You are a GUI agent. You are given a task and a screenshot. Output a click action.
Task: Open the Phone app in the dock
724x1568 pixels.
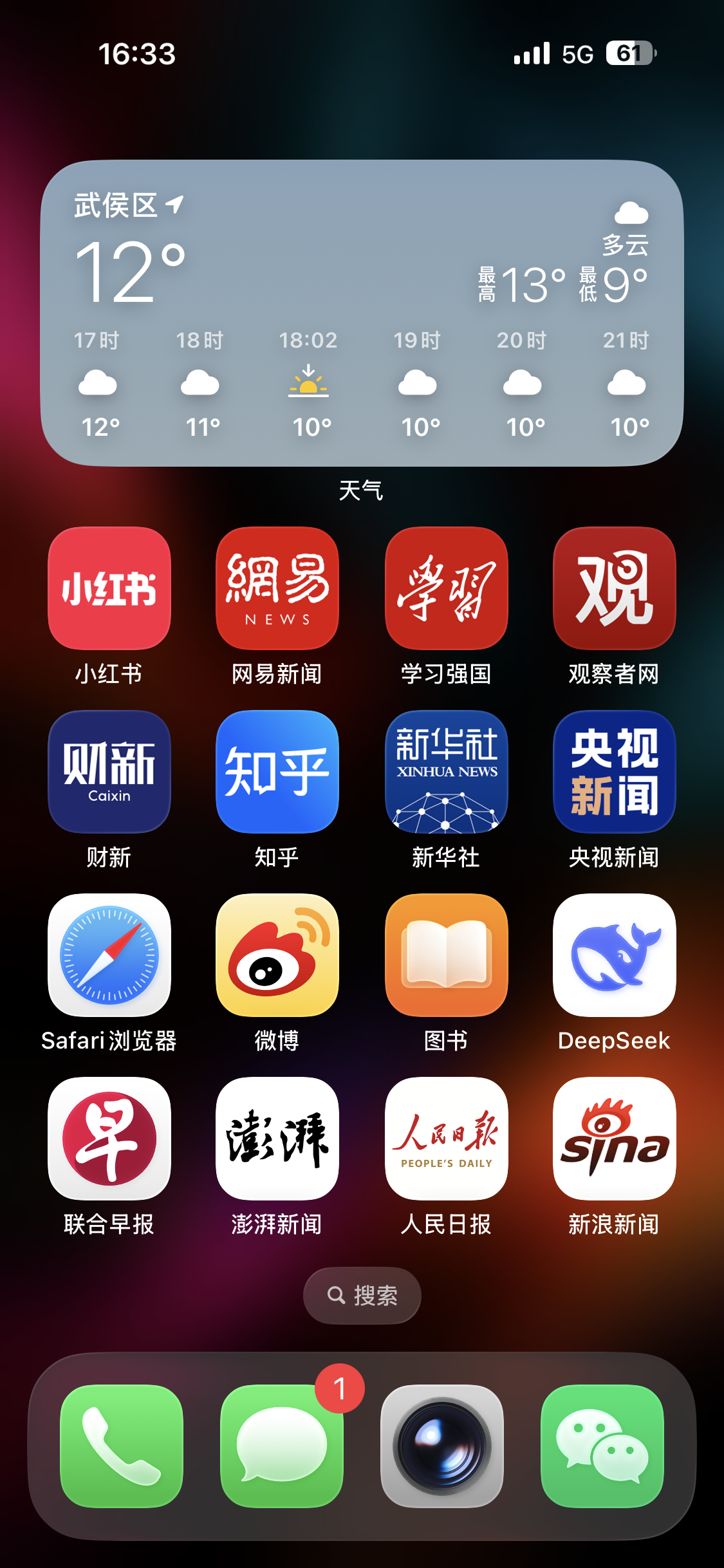tap(122, 1446)
